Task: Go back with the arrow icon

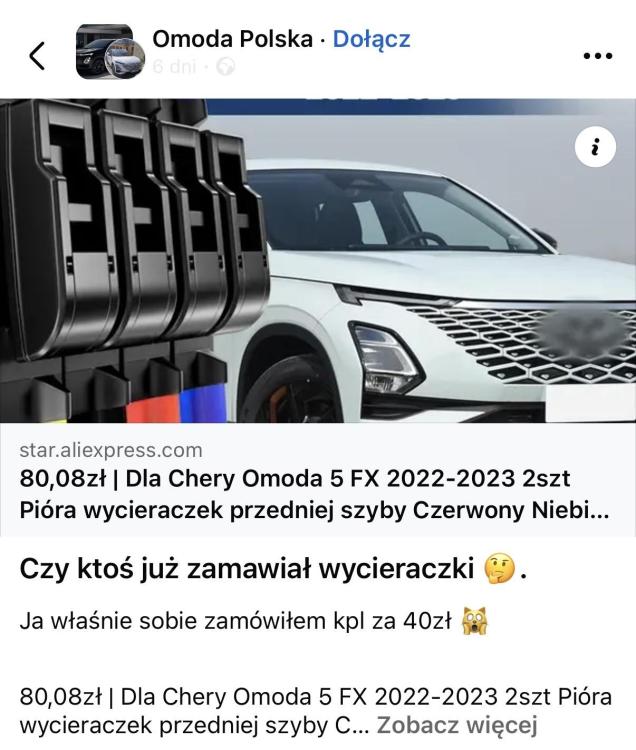Action: click(37, 55)
